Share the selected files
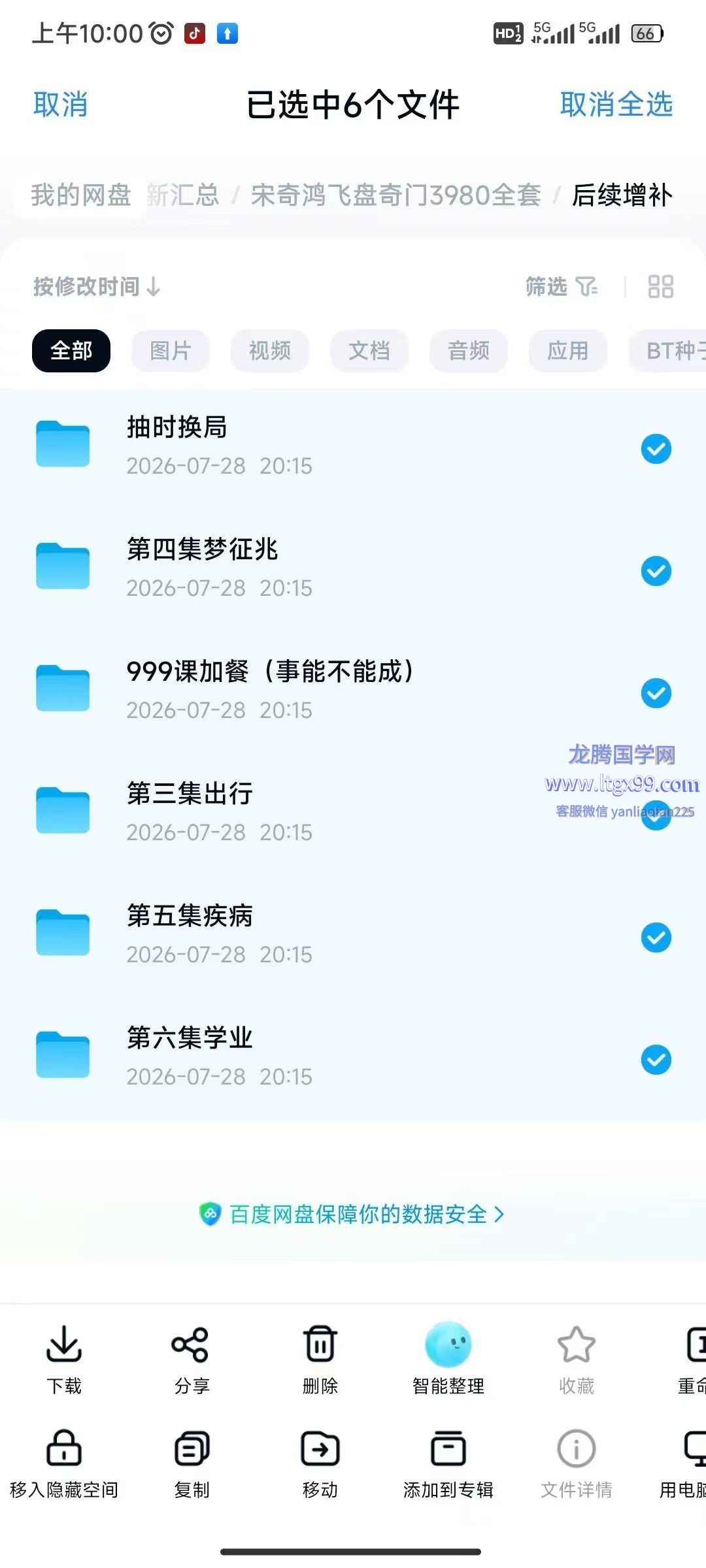706x1568 pixels. coord(192,1359)
